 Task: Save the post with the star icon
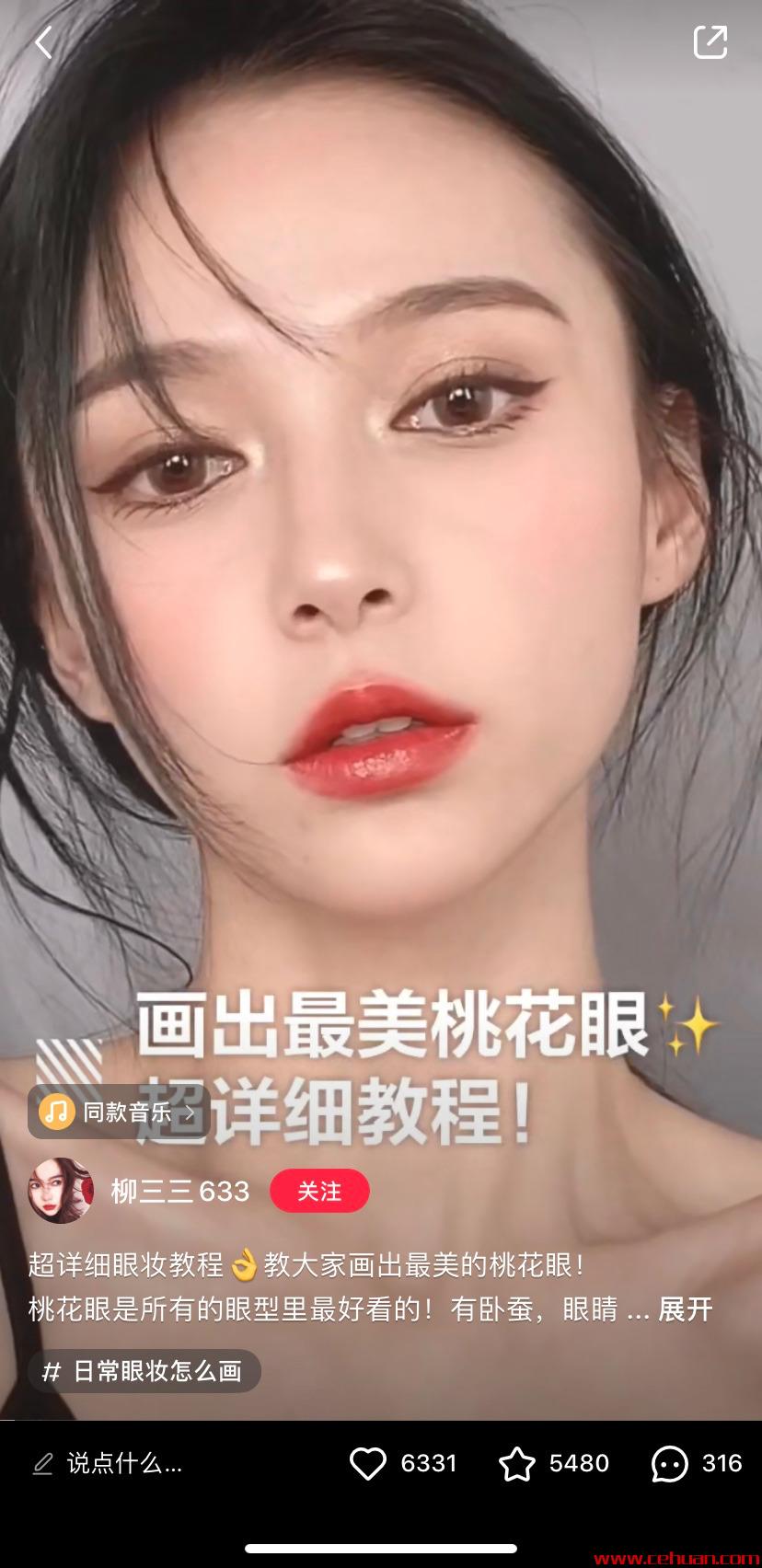[516, 1463]
